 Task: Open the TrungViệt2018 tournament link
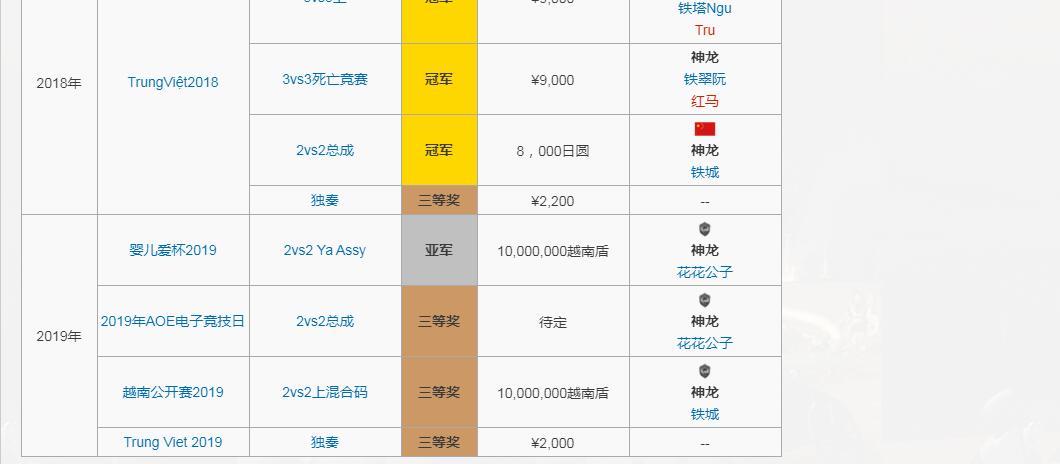[x=173, y=82]
